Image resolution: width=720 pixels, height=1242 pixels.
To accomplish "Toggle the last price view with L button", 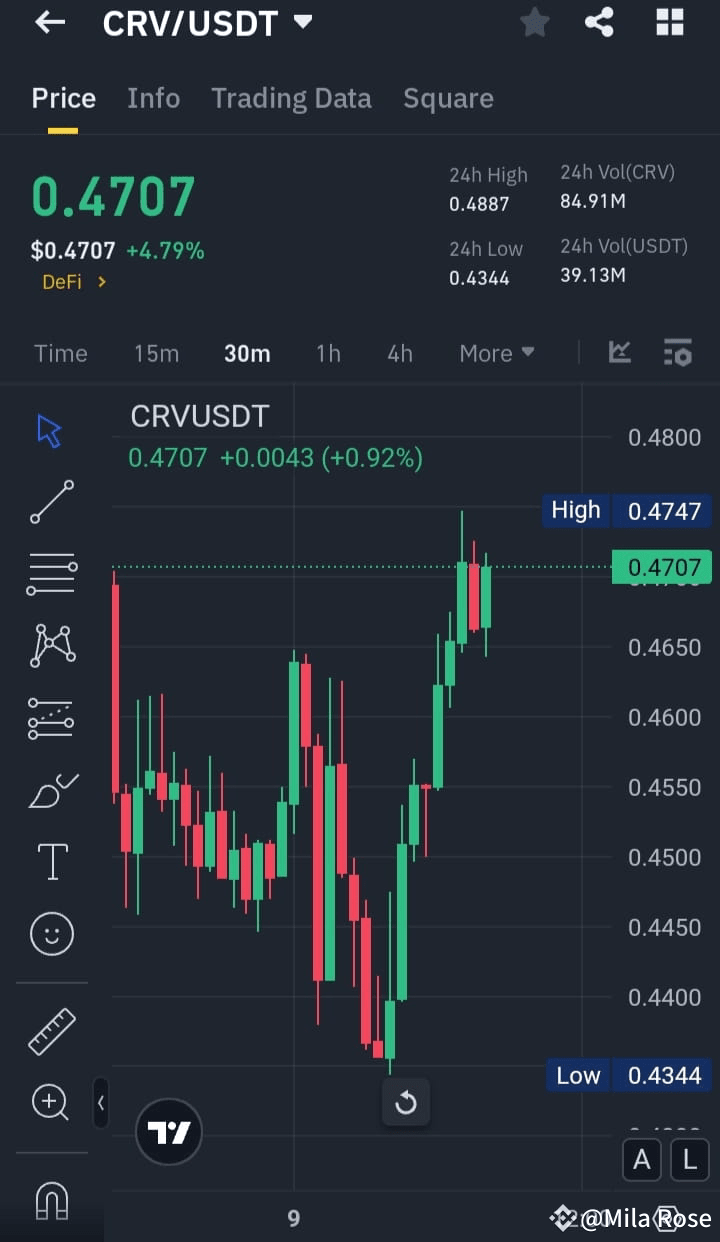I will pos(689,1159).
